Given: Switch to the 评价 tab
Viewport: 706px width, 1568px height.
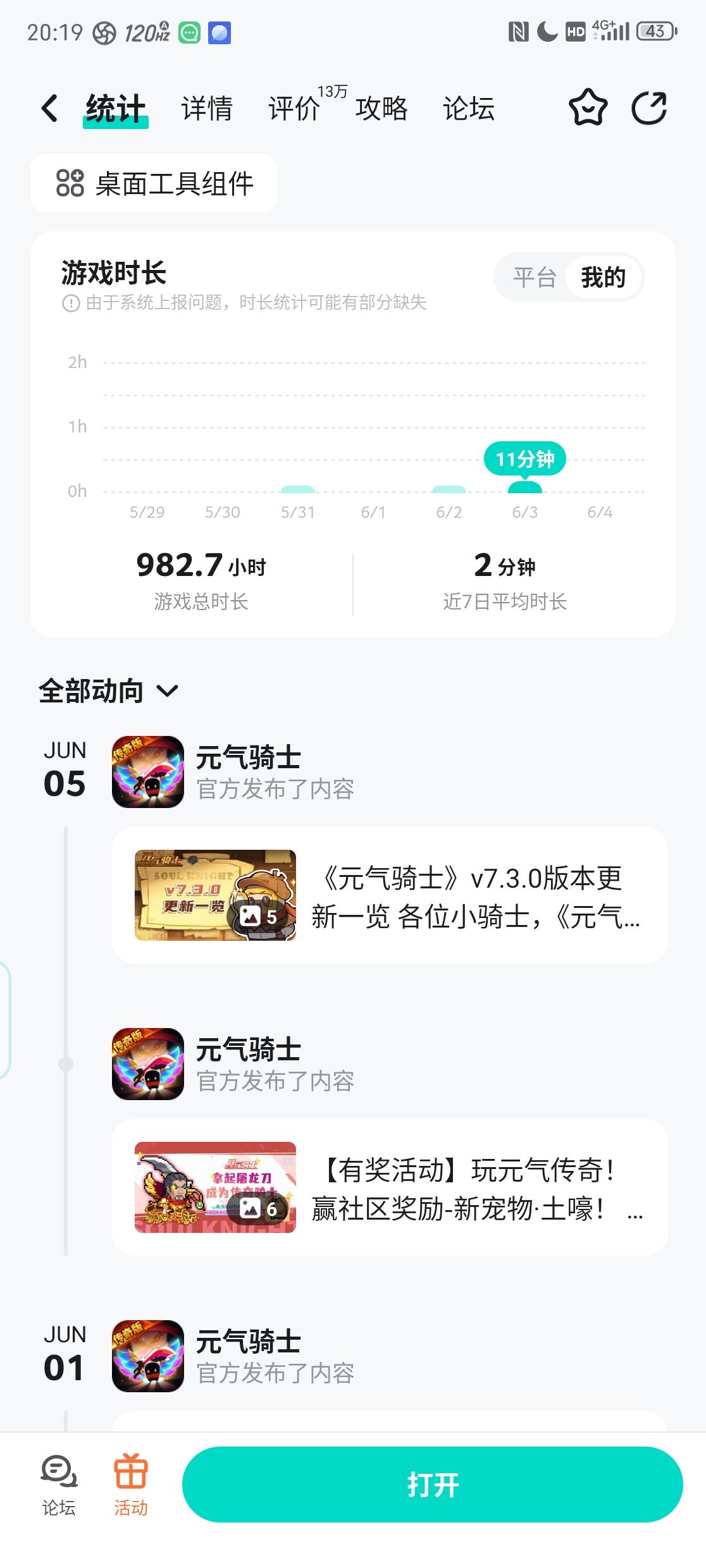Looking at the screenshot, I should (293, 109).
